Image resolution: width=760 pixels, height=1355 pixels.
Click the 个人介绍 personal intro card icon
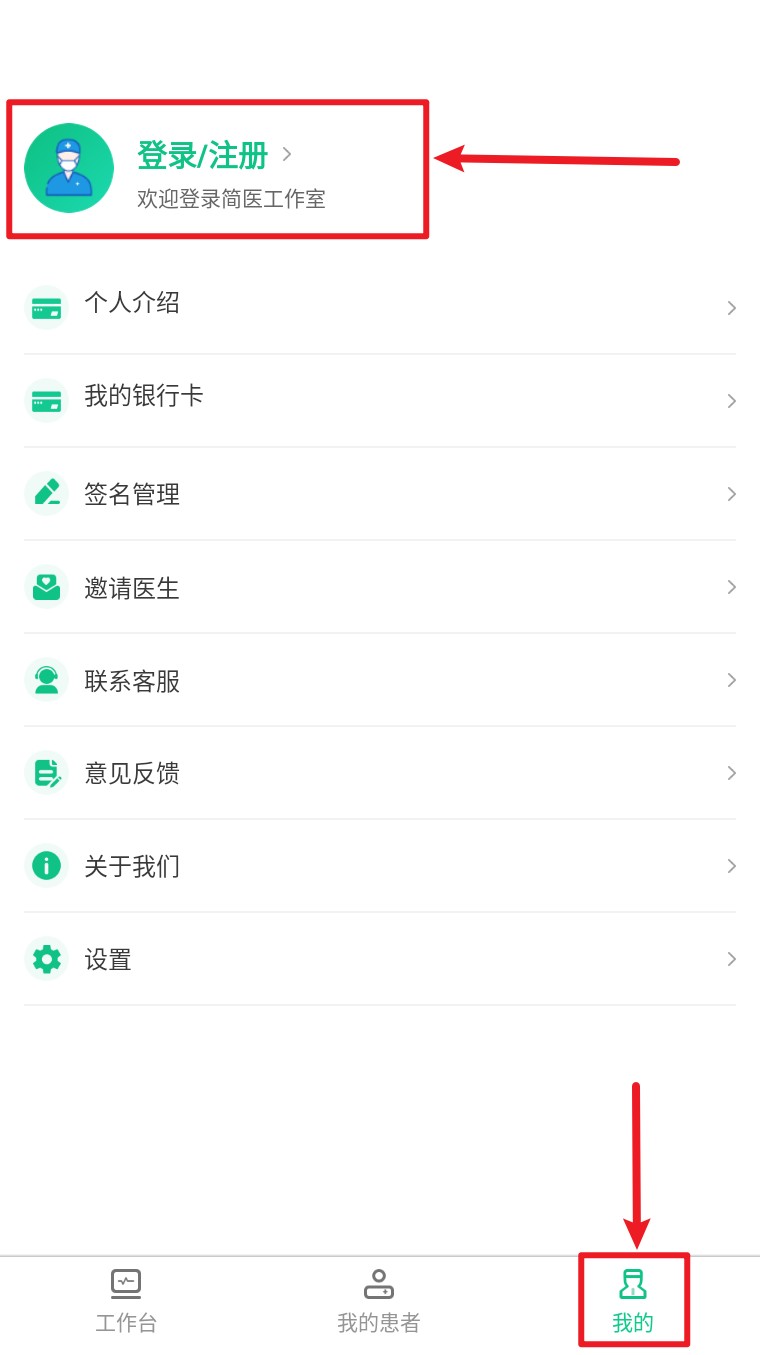[46, 307]
